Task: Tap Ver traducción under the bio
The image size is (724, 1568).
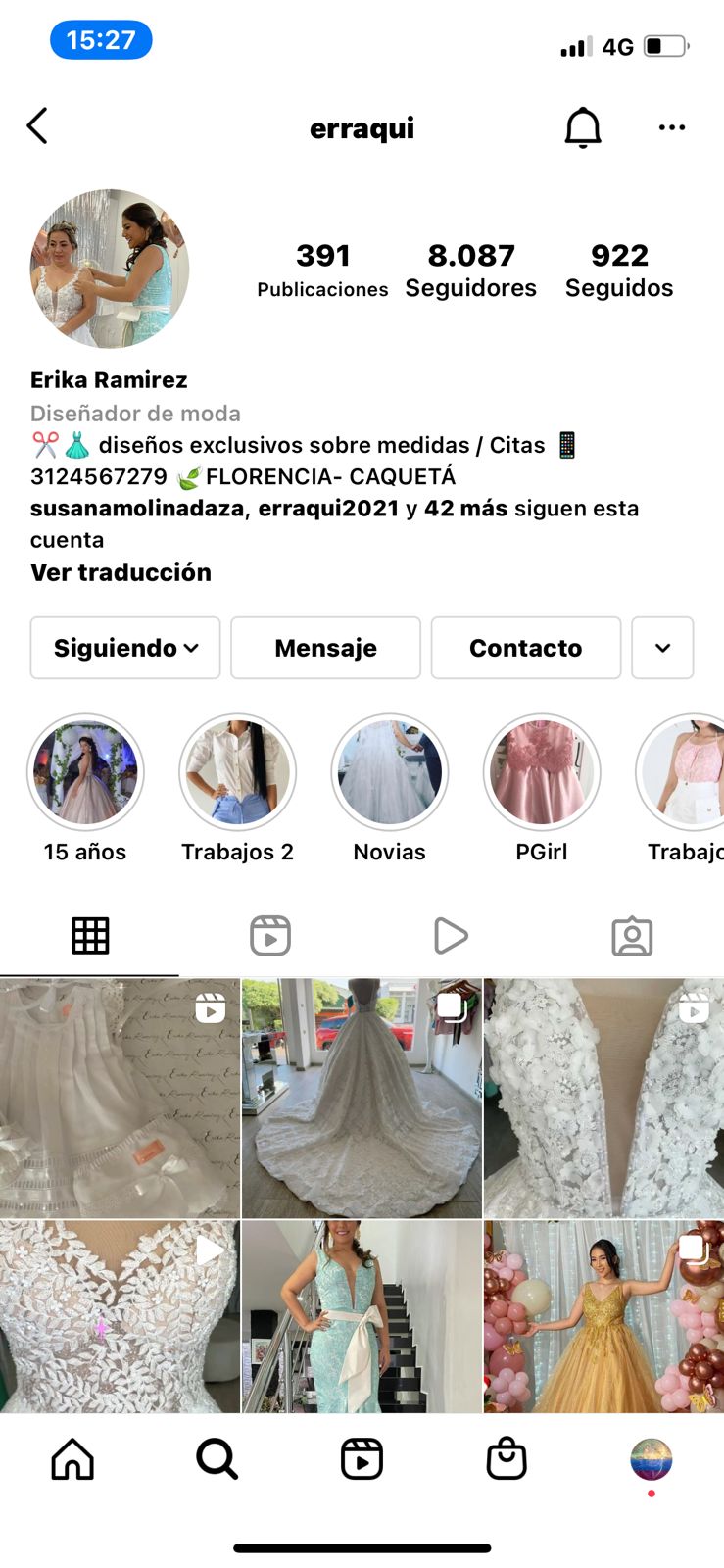Action: click(x=121, y=572)
